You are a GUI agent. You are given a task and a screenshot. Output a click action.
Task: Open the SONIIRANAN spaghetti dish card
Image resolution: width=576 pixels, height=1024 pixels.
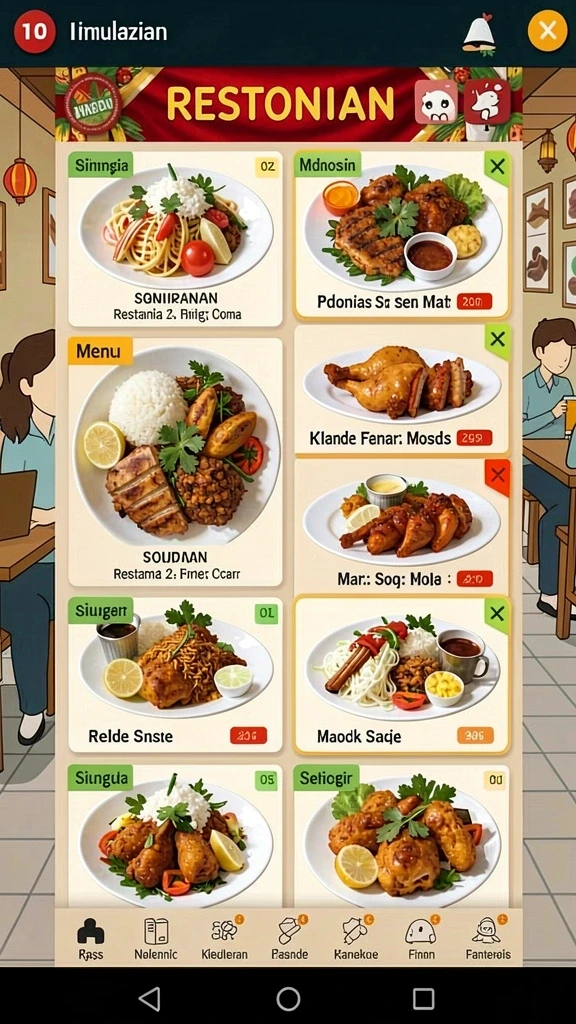pos(176,238)
